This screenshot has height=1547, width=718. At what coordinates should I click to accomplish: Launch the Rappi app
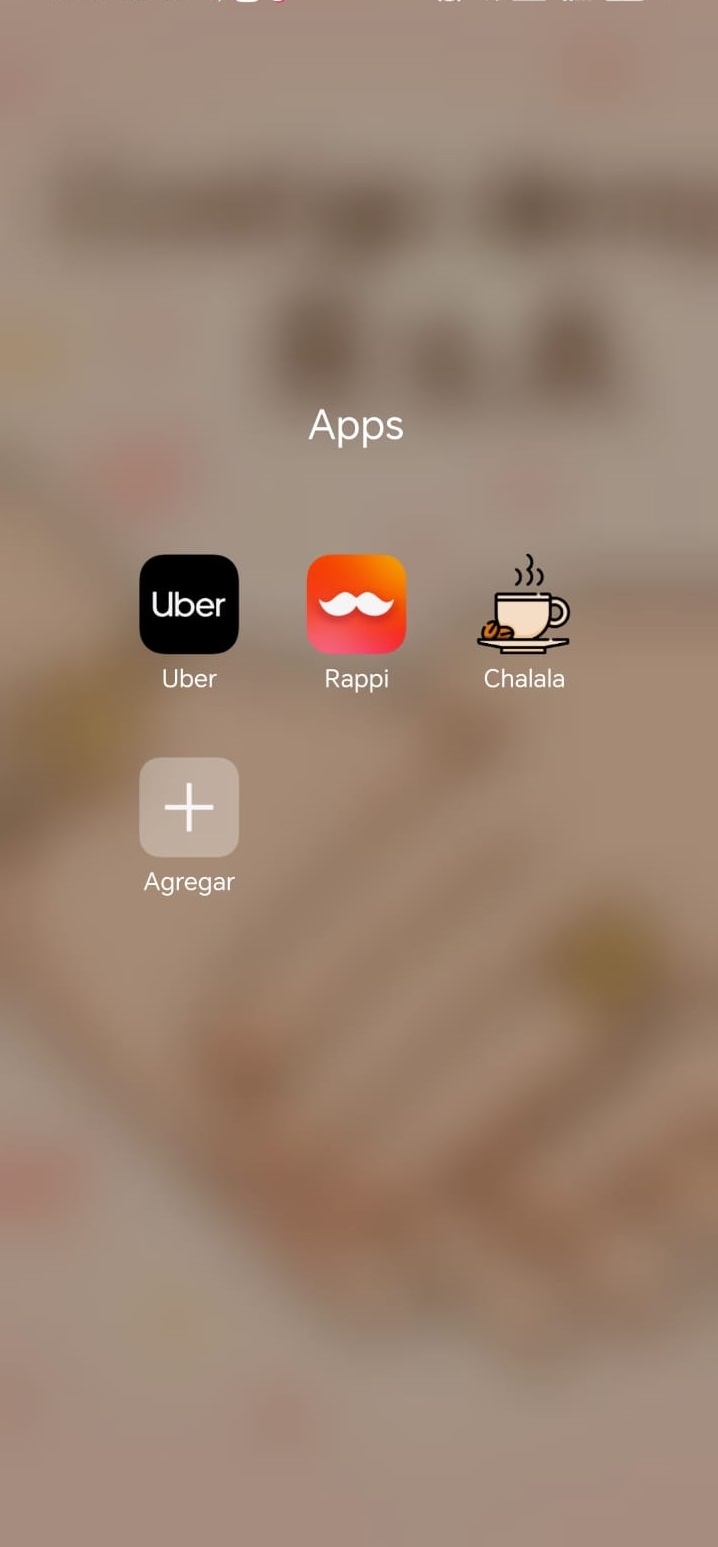(x=356, y=604)
